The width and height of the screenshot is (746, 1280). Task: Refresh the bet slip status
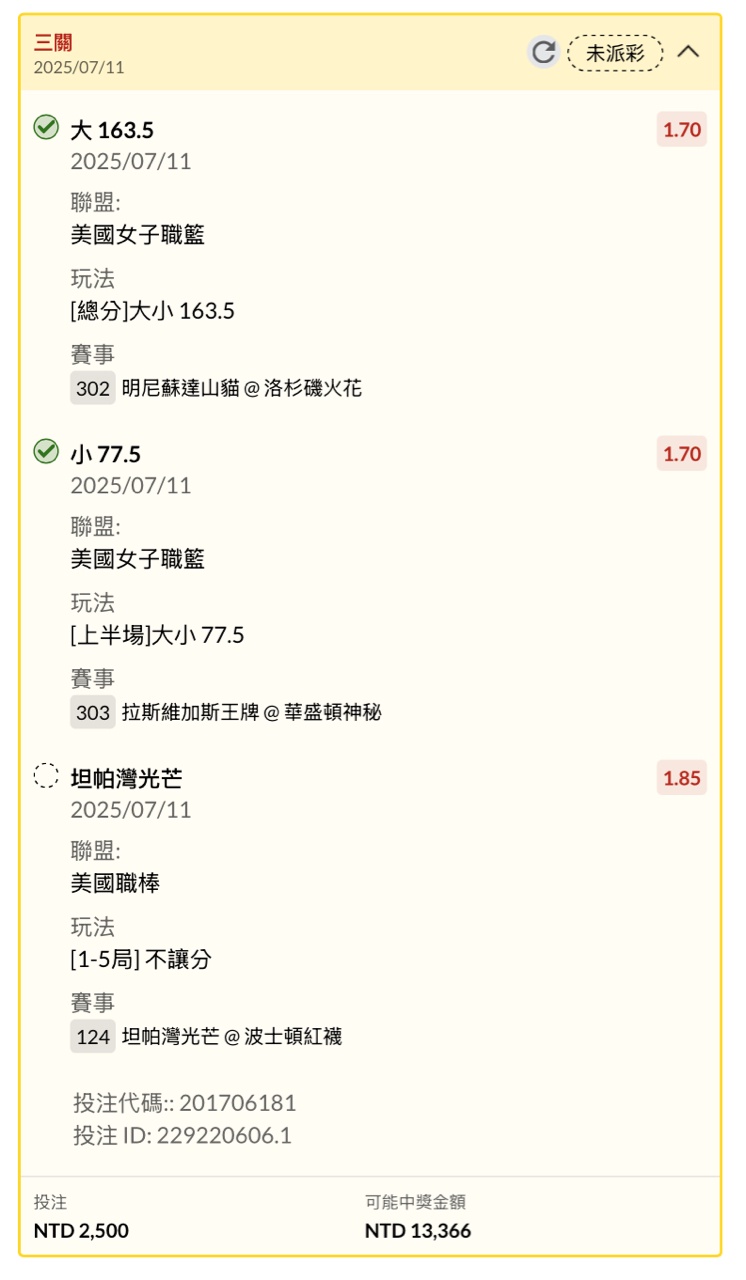click(x=543, y=53)
